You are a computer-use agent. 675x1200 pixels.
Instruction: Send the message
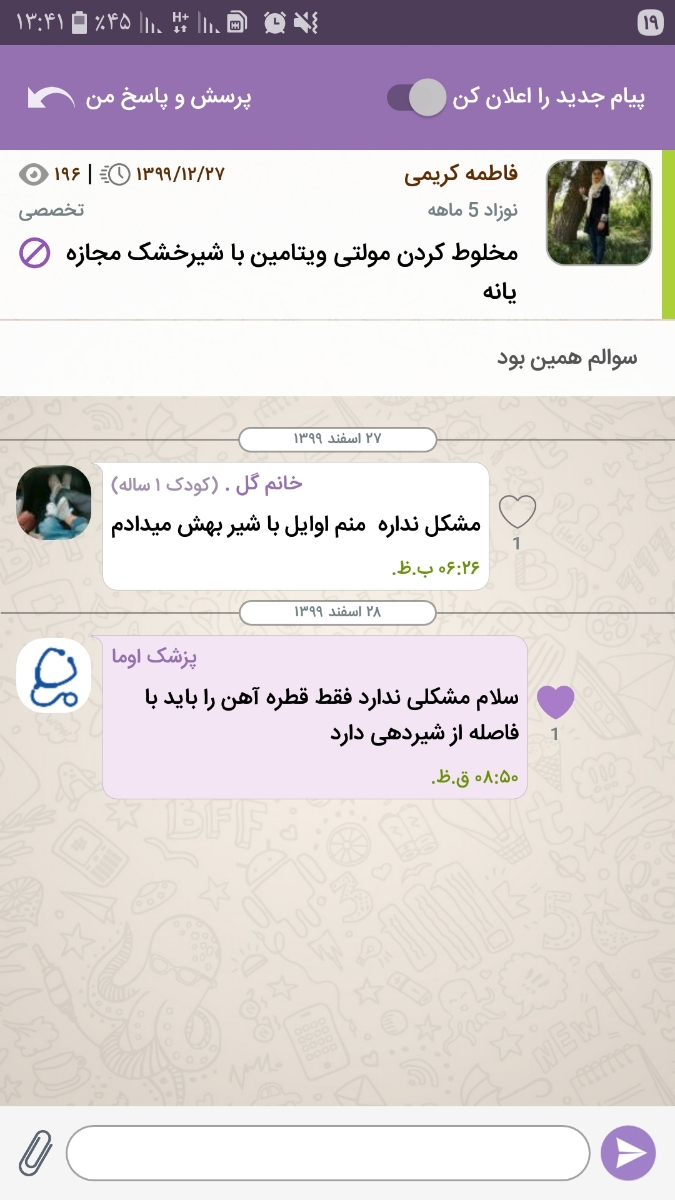(x=628, y=1153)
